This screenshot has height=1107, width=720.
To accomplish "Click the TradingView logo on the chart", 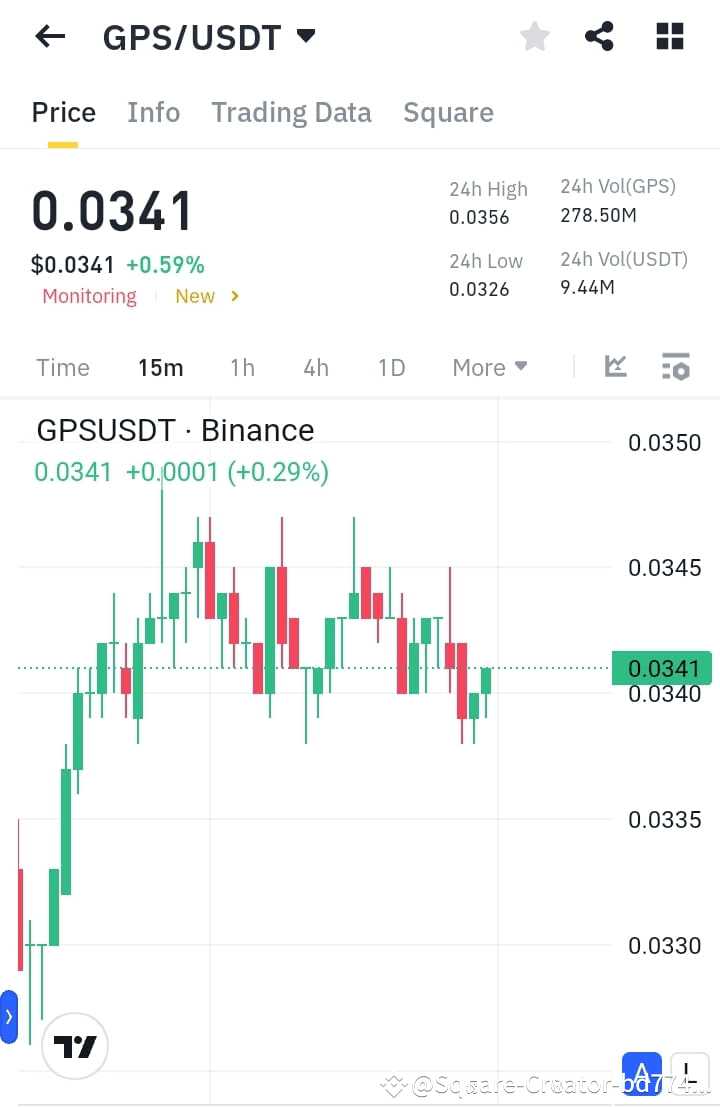I will pyautogui.click(x=75, y=1046).
